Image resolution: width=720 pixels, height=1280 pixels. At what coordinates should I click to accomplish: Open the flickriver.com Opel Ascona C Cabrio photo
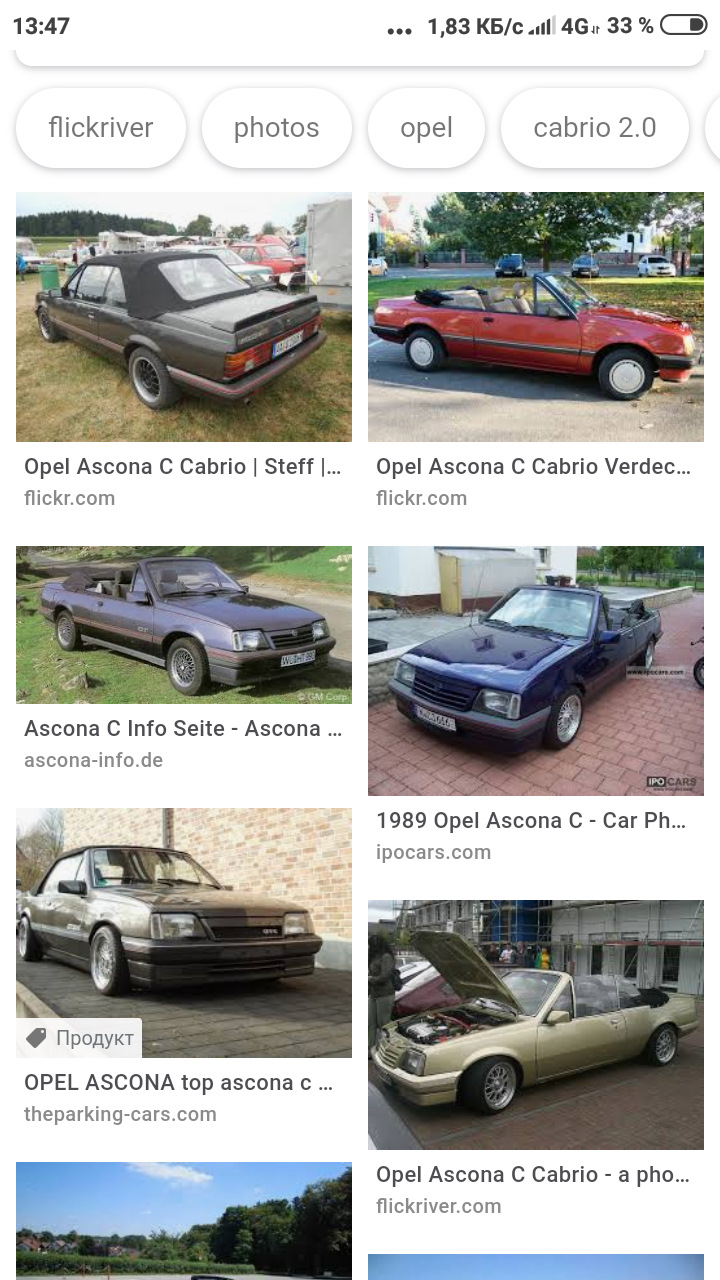535,1024
